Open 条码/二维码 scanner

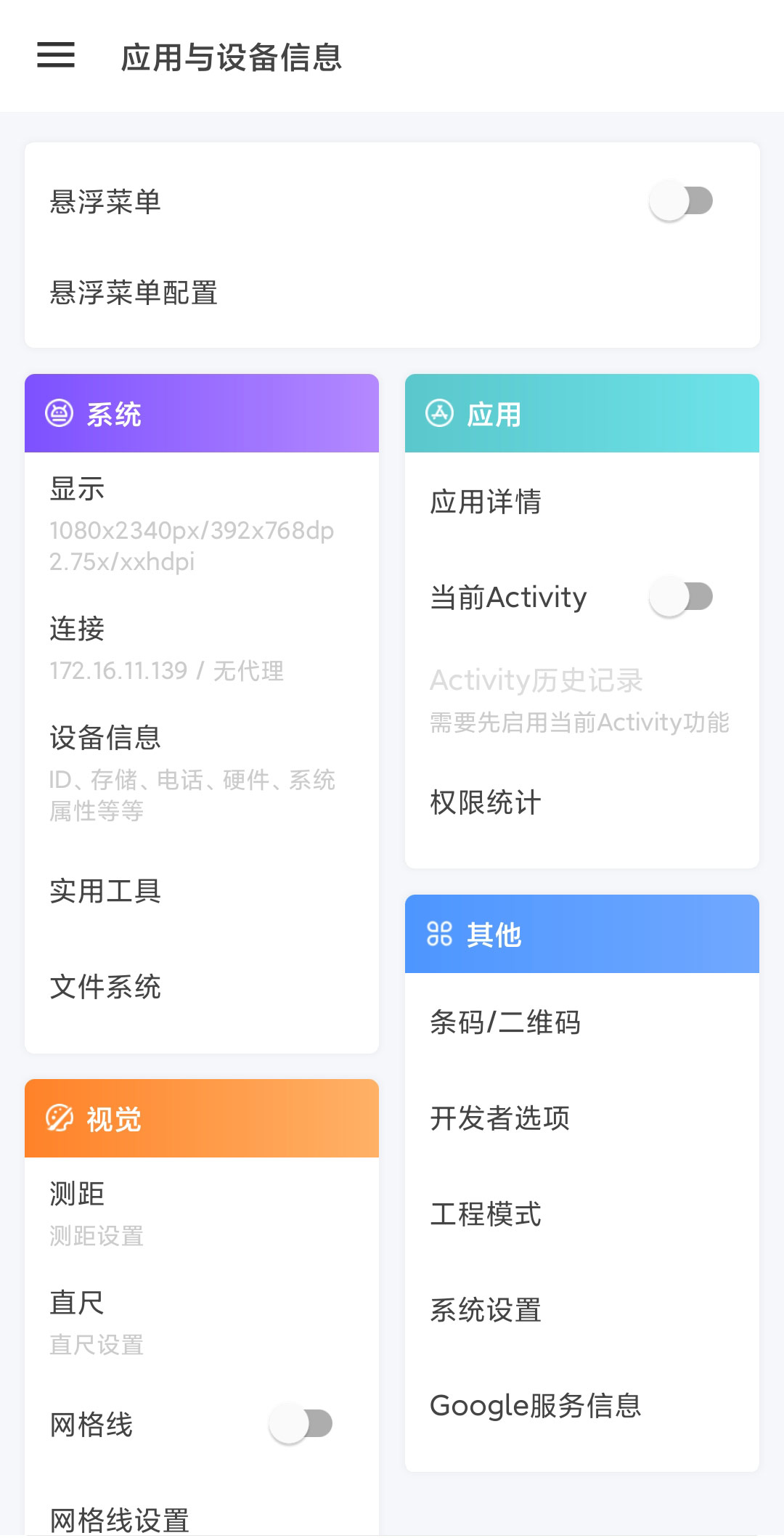click(x=506, y=1022)
